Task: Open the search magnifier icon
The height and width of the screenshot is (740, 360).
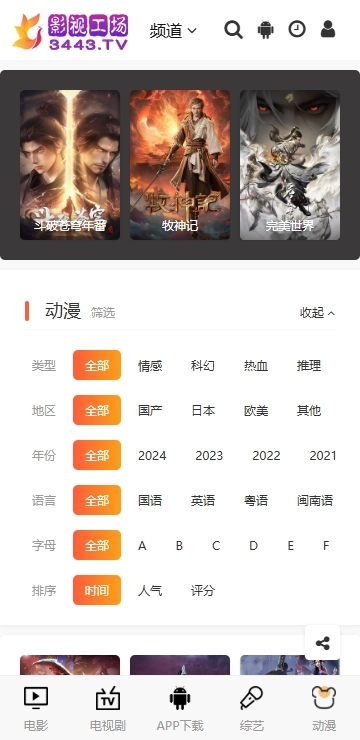Action: 233,30
